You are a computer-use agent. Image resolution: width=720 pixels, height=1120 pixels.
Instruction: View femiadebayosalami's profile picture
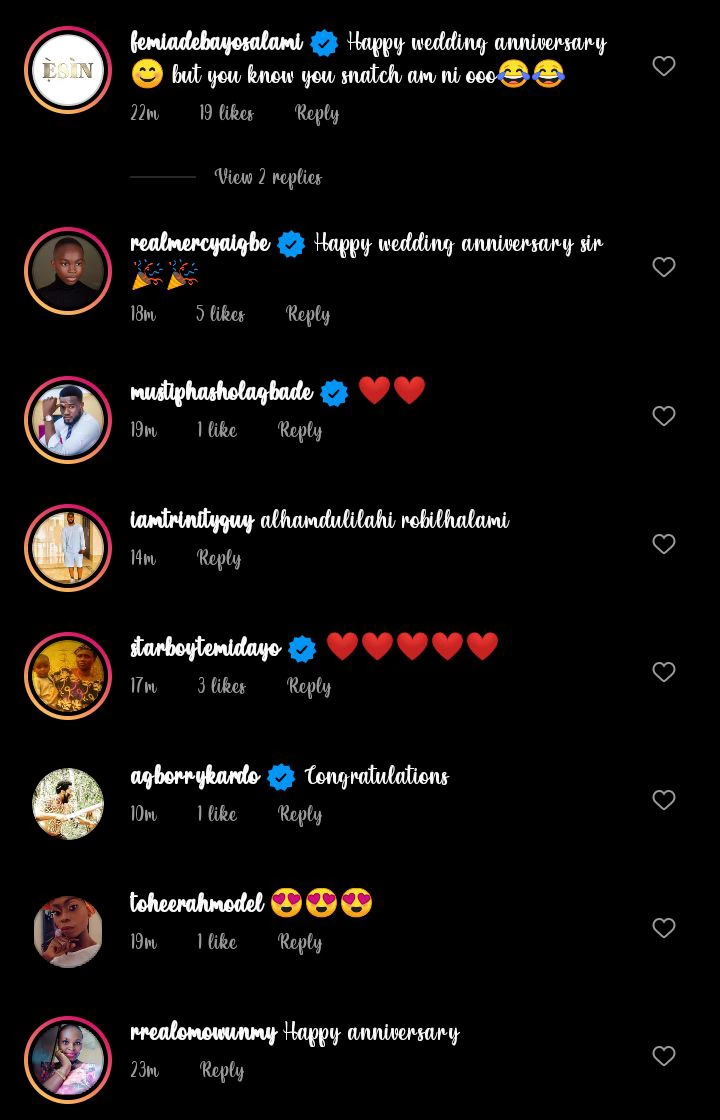click(68, 70)
